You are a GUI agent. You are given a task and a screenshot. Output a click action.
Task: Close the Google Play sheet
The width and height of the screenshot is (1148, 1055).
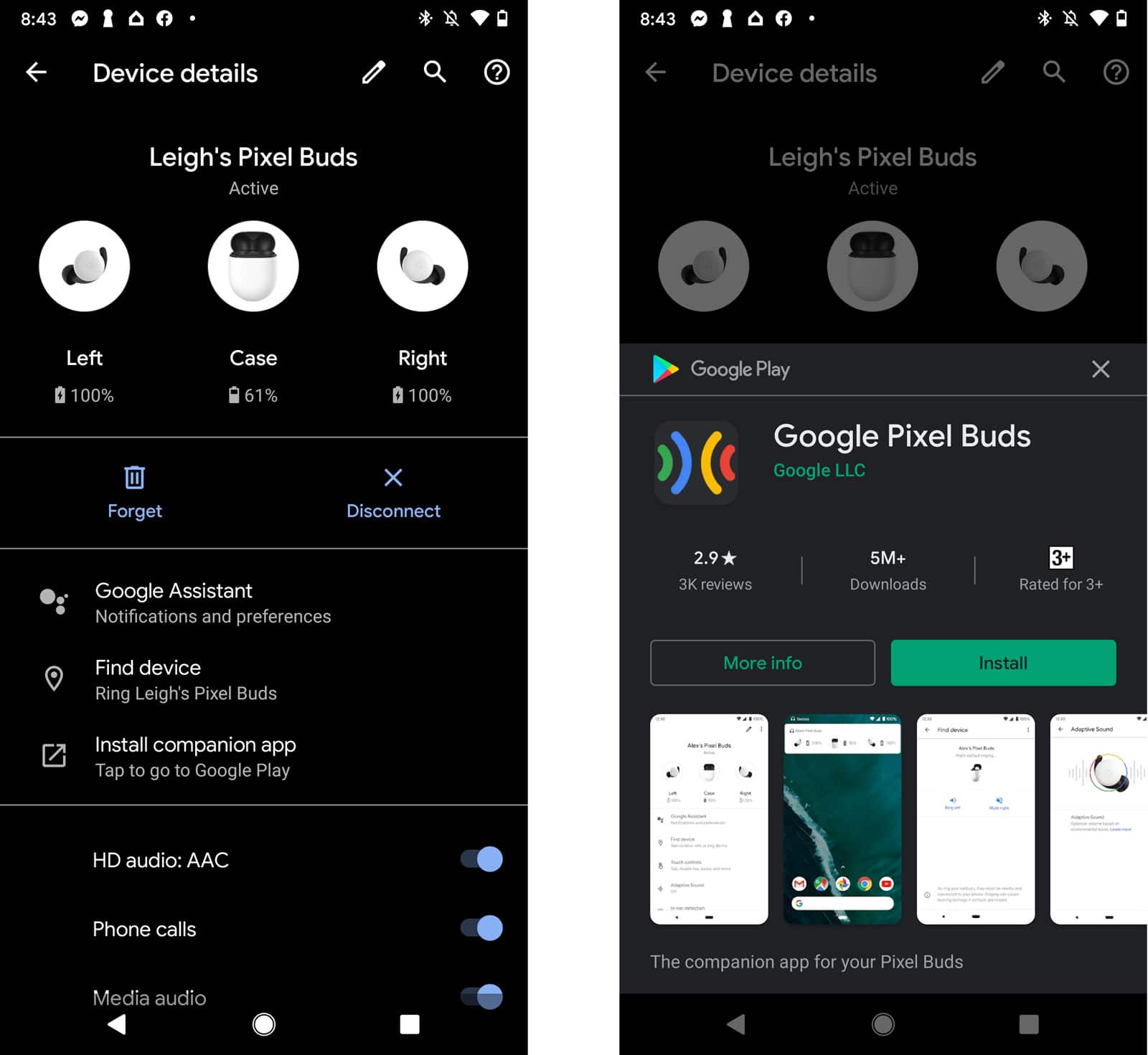[1100, 369]
